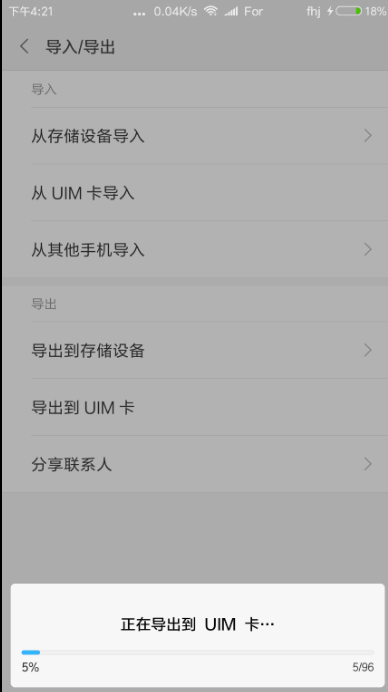388x692 pixels.
Task: Select 从 UIM 卡导入
Action: (x=195, y=193)
